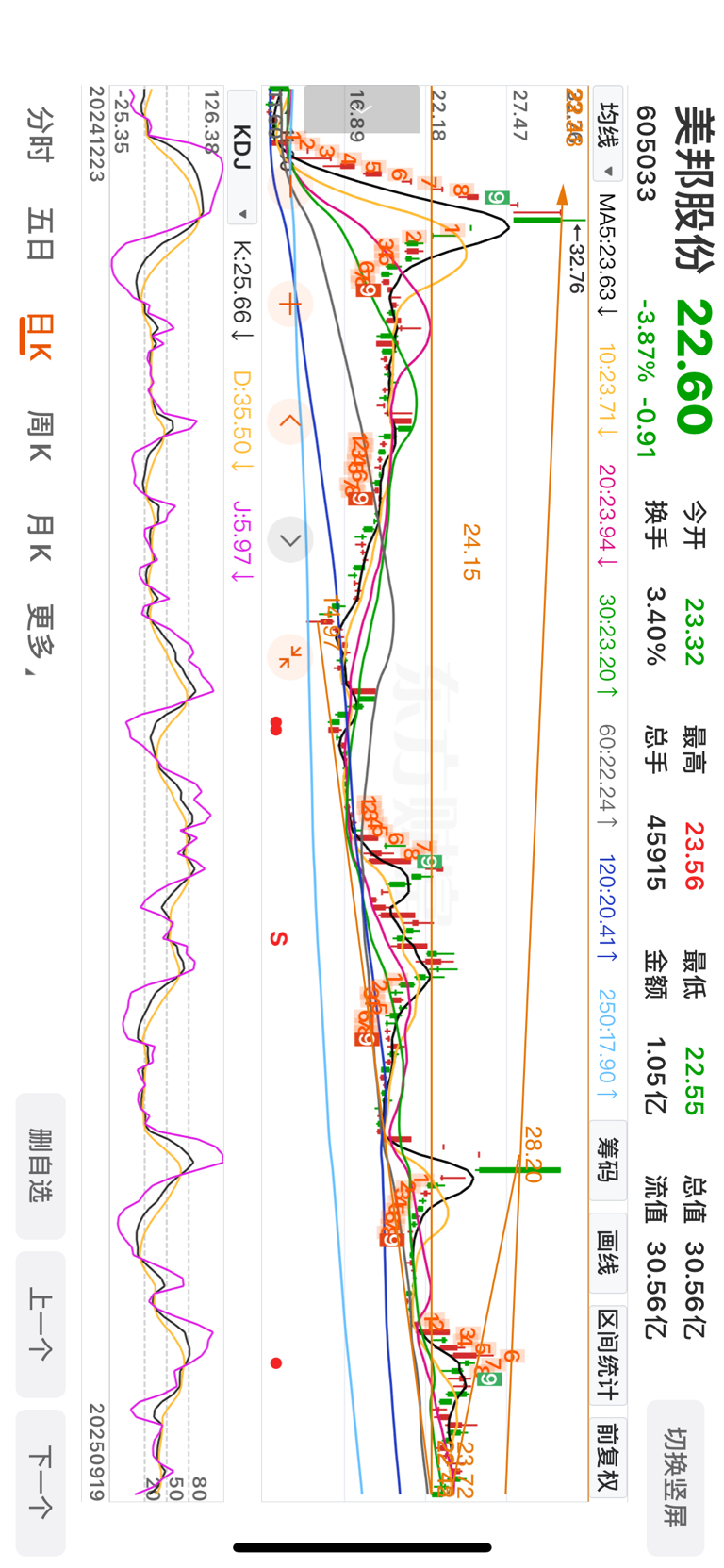The width and height of the screenshot is (724, 1568).
Task: Select the 画线 drawing tool
Action: click(x=608, y=1253)
